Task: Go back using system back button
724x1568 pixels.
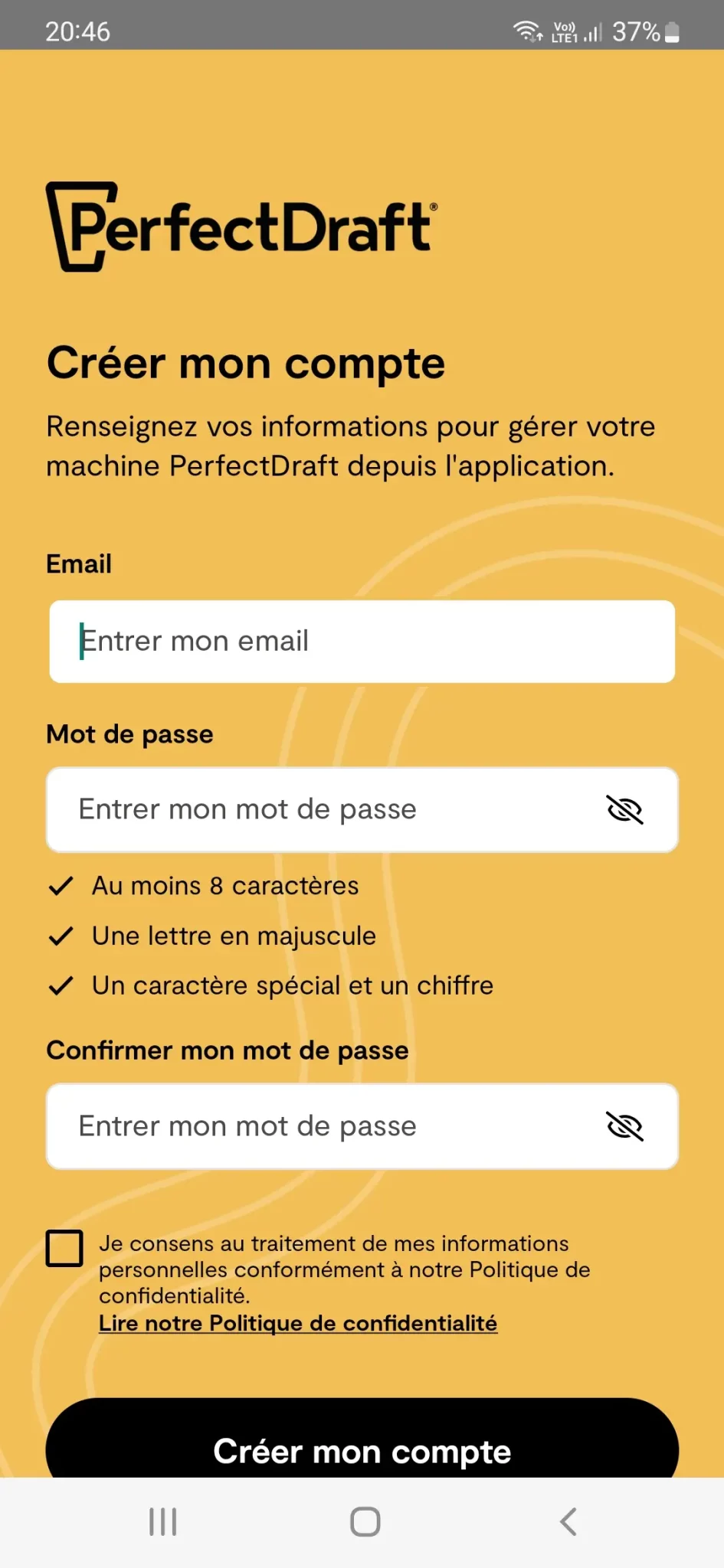Action: pos(568,1521)
